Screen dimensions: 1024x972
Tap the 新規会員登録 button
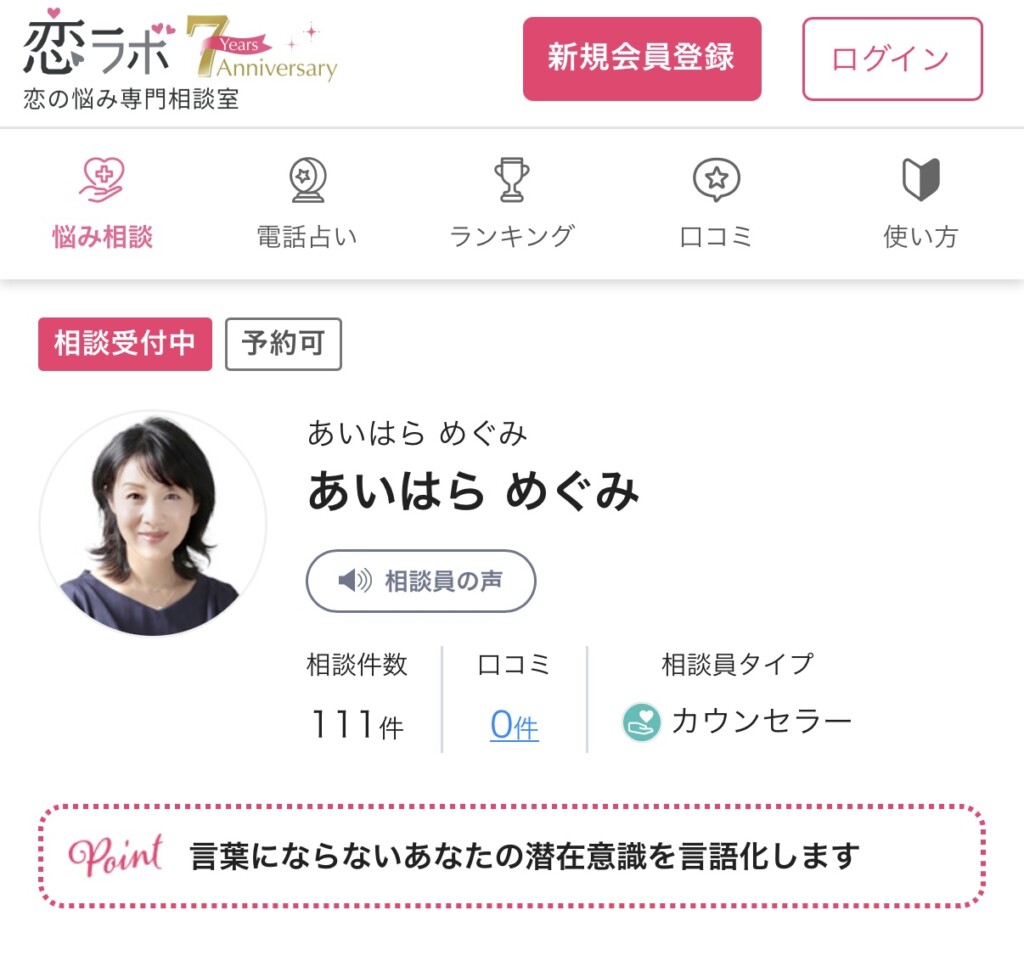click(641, 58)
